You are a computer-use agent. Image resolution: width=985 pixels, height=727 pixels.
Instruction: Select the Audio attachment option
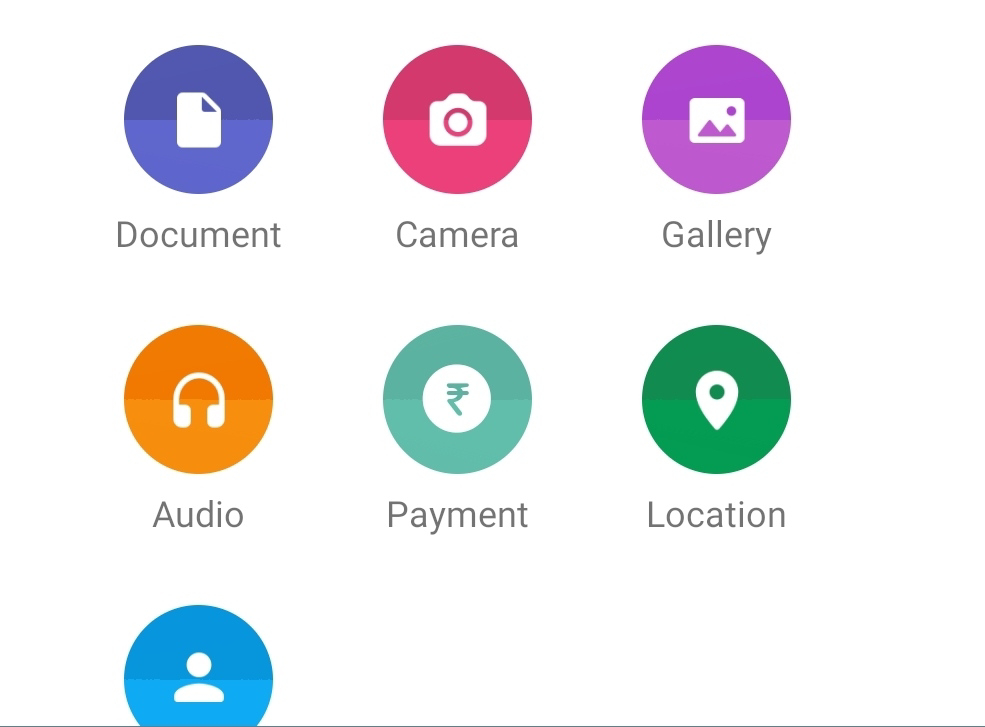(x=198, y=399)
